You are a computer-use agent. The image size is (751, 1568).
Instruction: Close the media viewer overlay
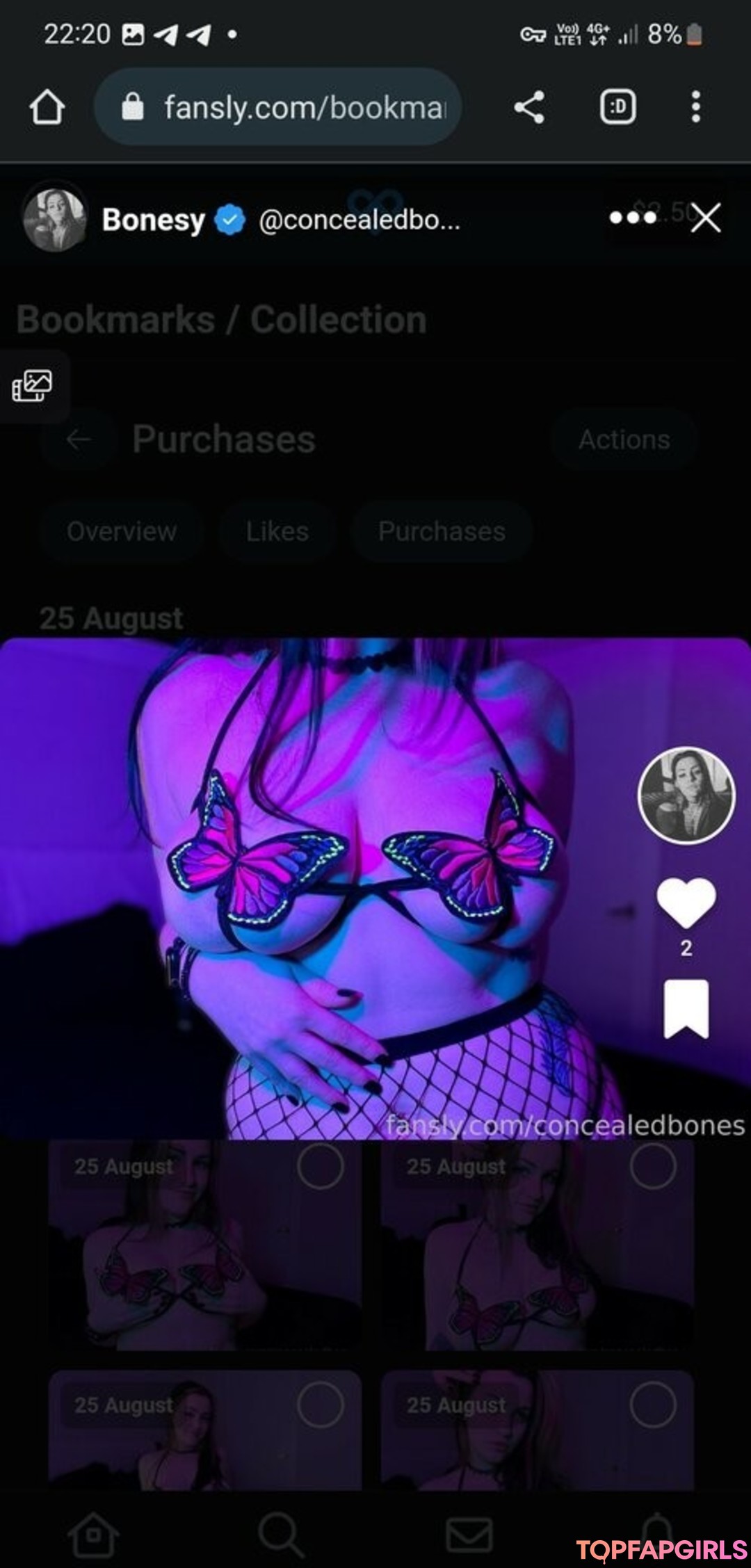(x=706, y=218)
